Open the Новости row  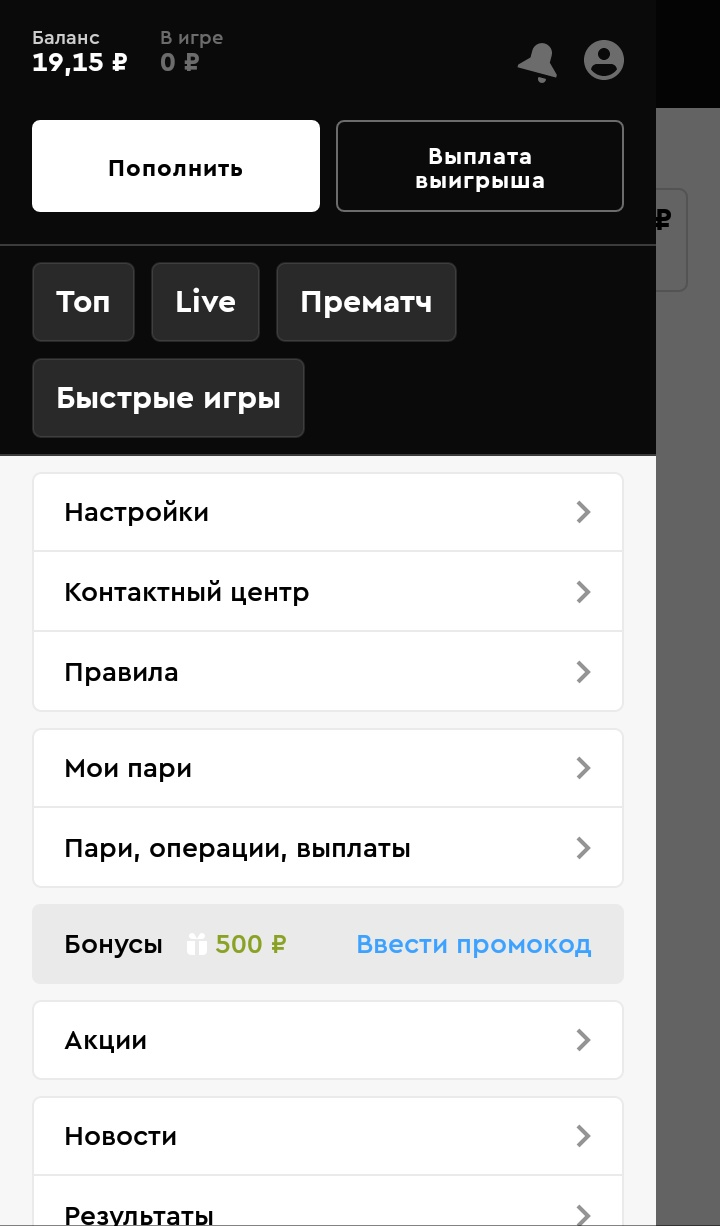(x=328, y=1136)
